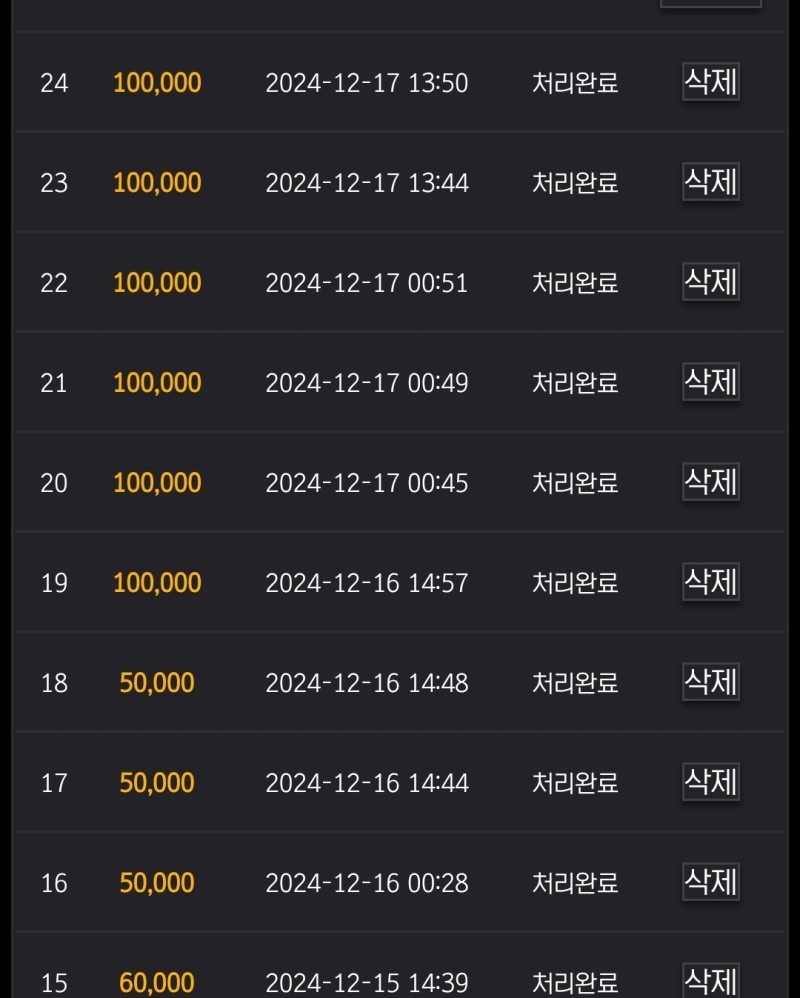Tap 삭제 for entry 20

coord(711,482)
